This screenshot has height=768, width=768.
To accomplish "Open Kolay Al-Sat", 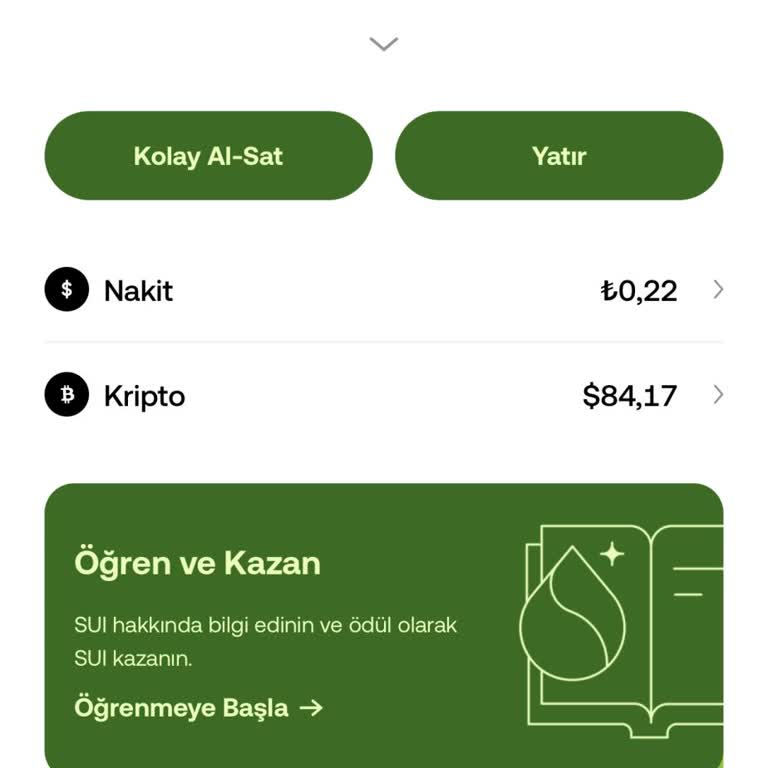I will pyautogui.click(x=208, y=156).
